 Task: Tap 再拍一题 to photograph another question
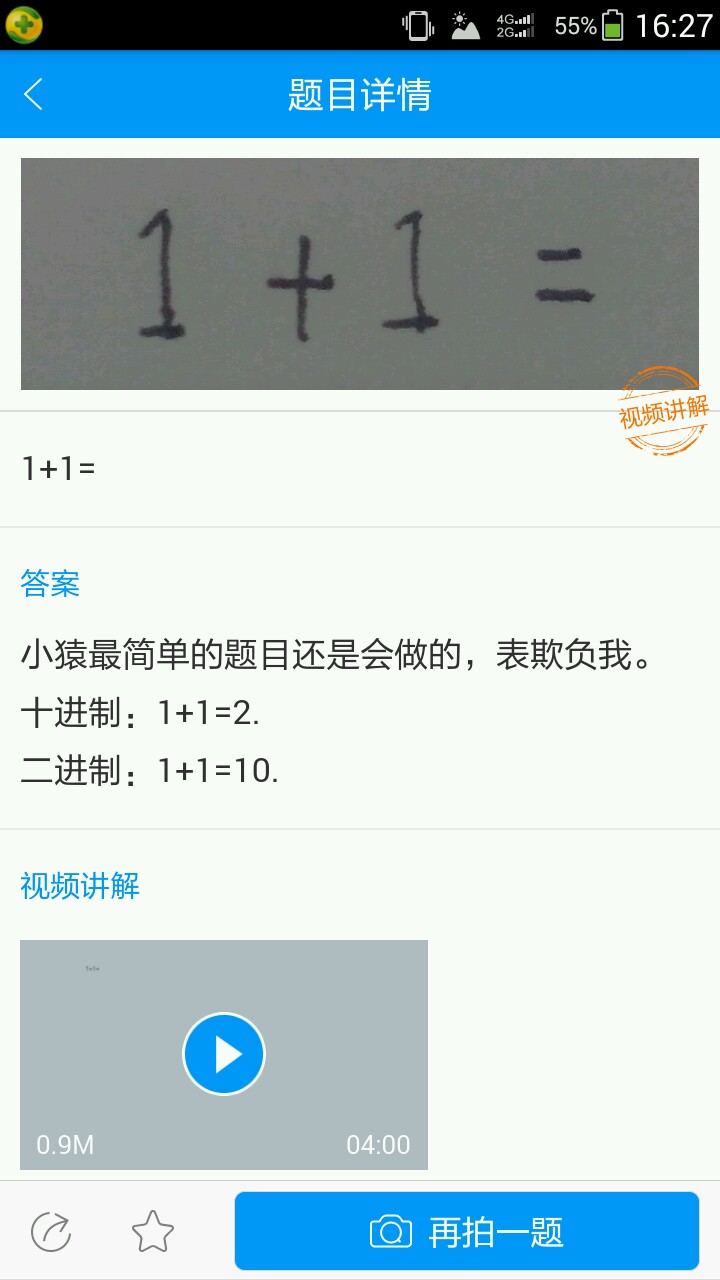click(466, 1231)
